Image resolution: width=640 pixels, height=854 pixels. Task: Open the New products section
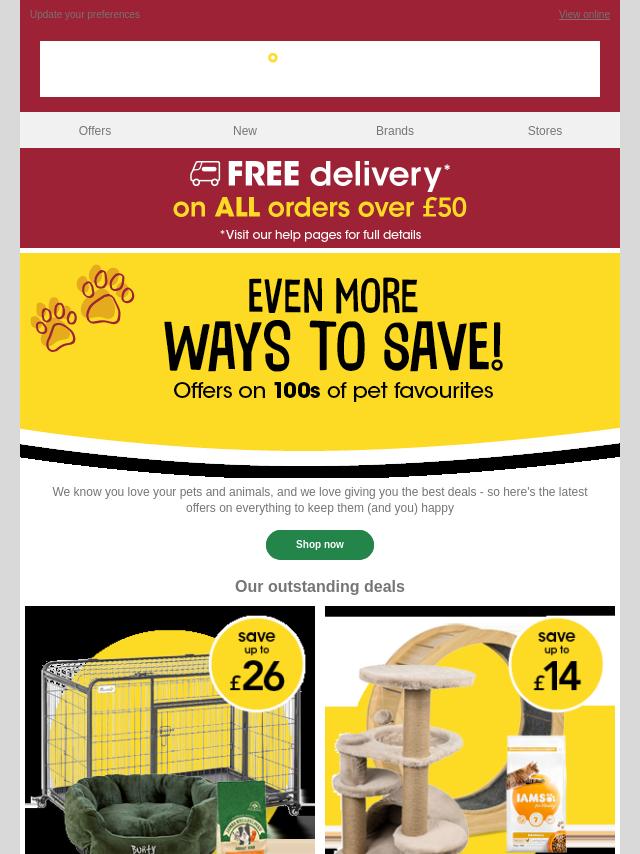click(245, 131)
